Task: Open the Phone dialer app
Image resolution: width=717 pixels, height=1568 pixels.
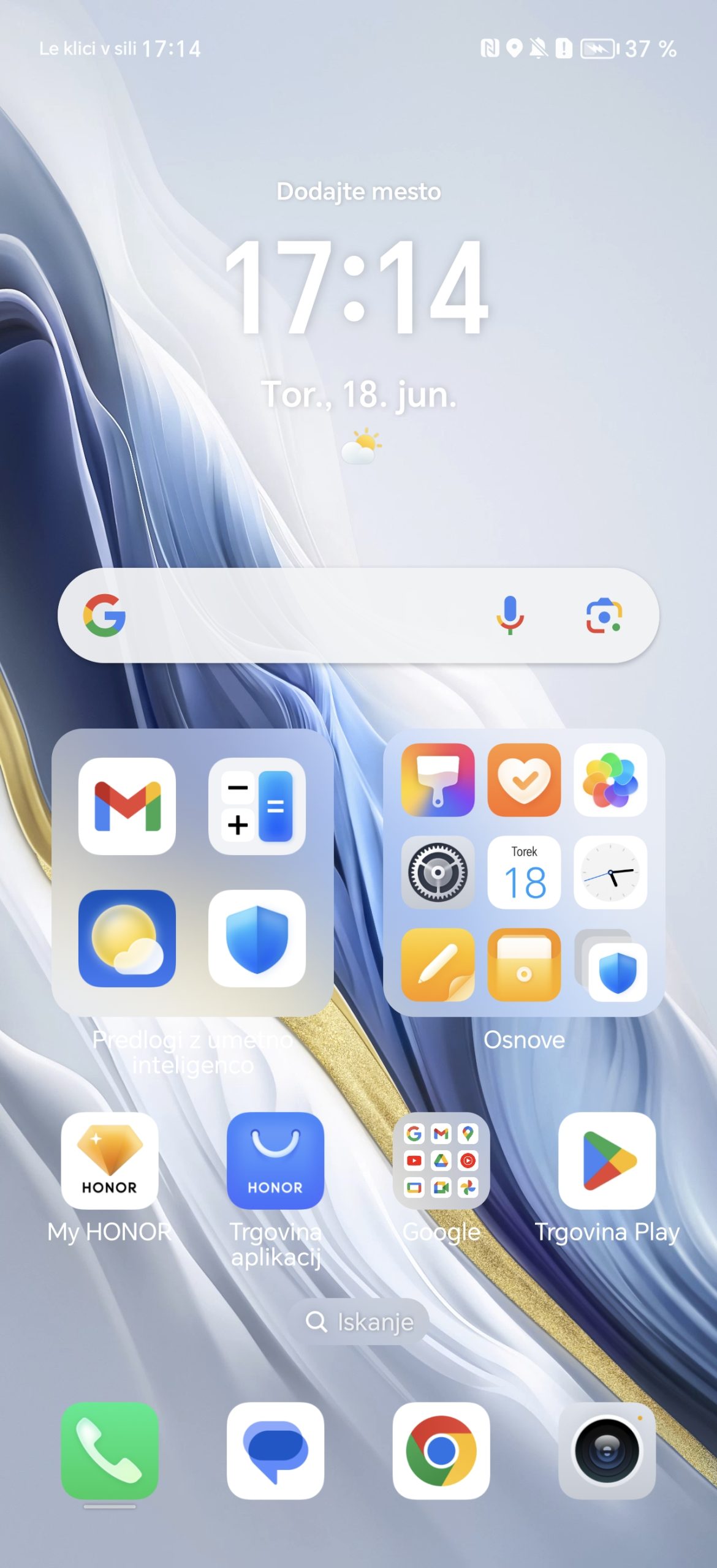Action: 110,1450
